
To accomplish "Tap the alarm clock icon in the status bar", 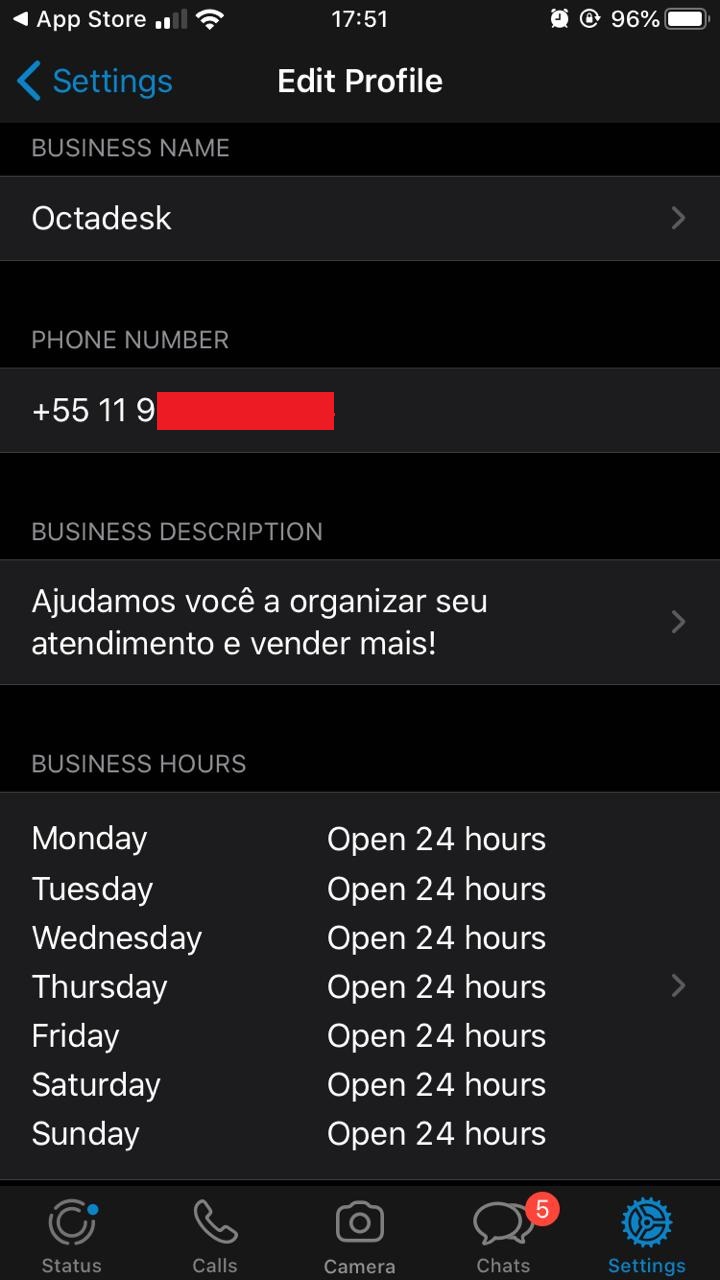I will coord(559,18).
